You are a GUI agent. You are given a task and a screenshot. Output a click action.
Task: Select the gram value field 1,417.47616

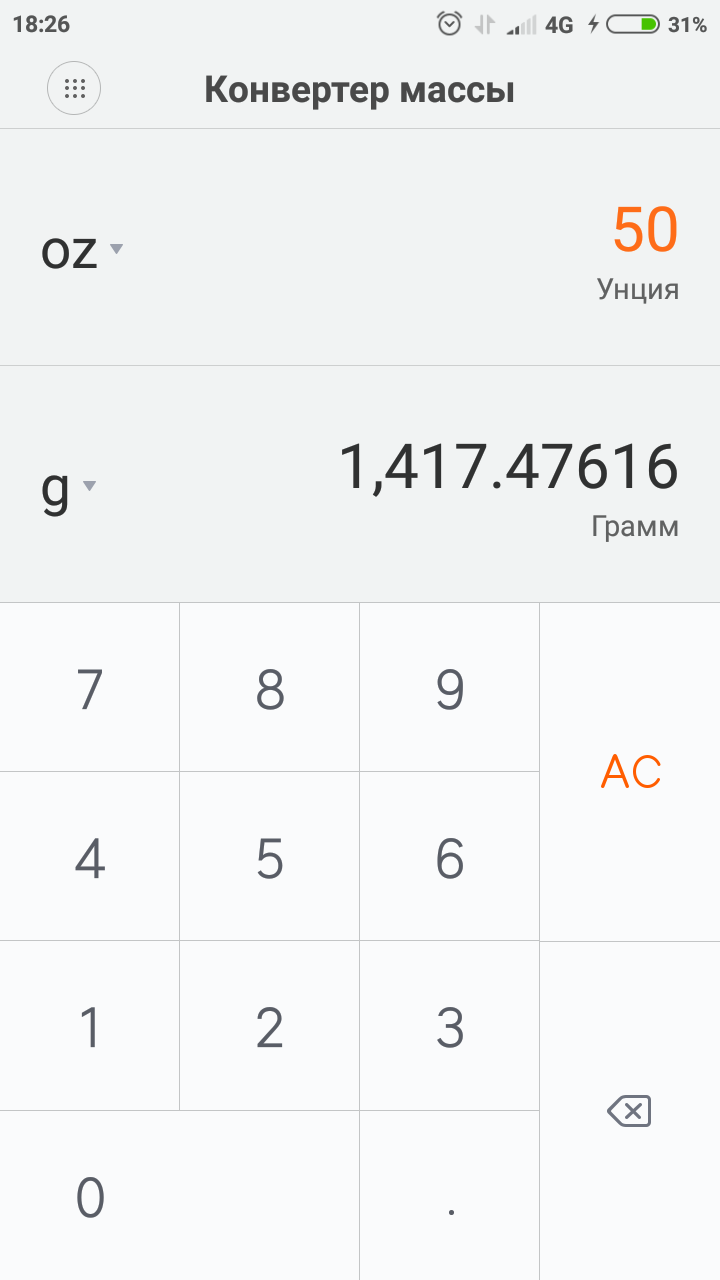coord(509,467)
